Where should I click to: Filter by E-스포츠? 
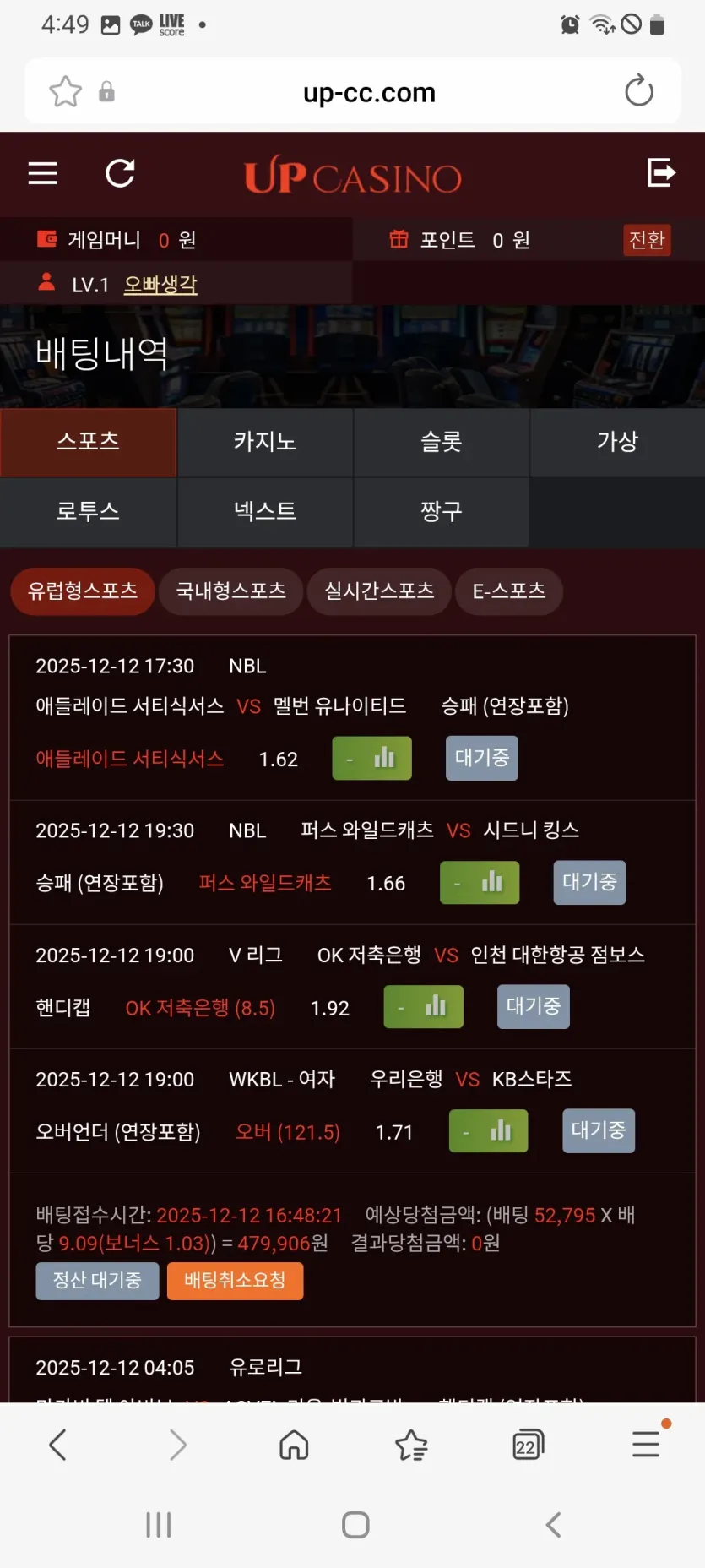[x=509, y=591]
